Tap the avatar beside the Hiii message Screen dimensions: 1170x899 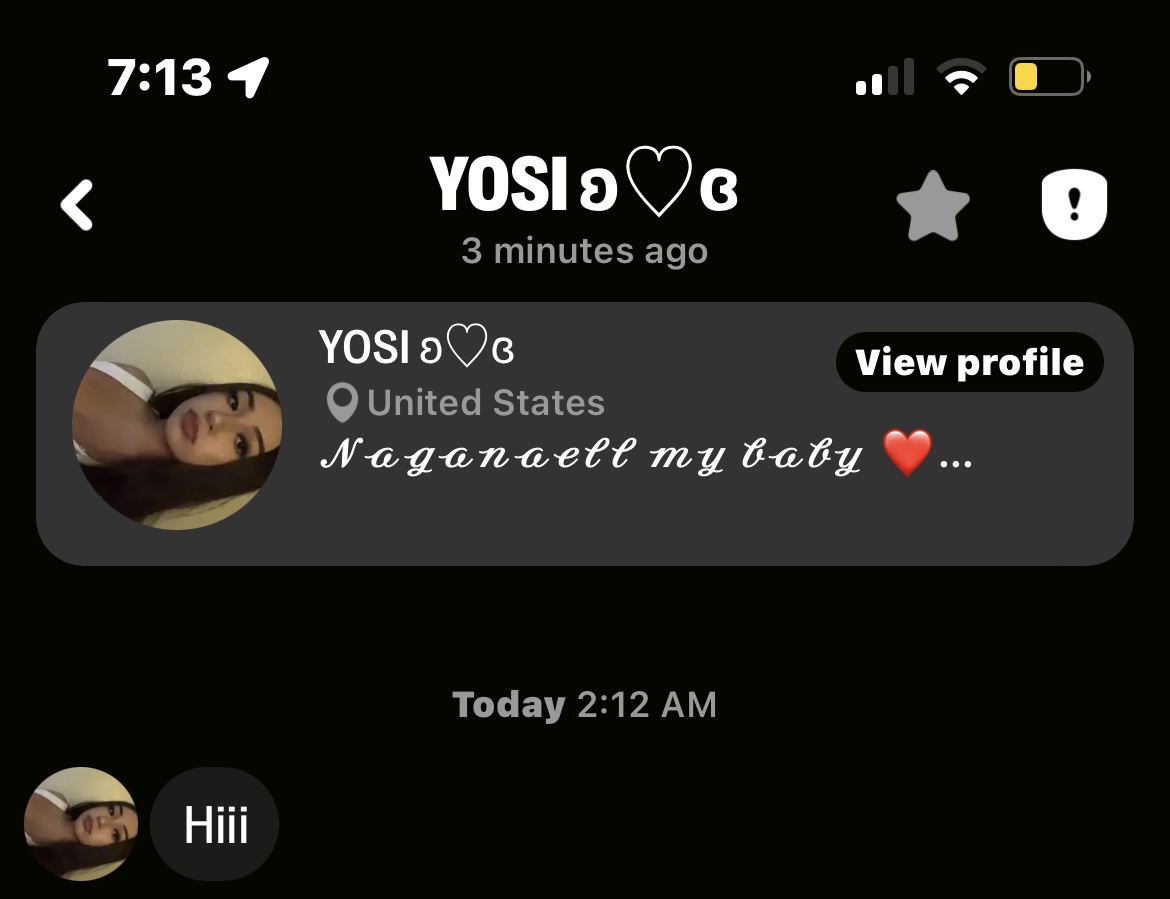click(81, 824)
